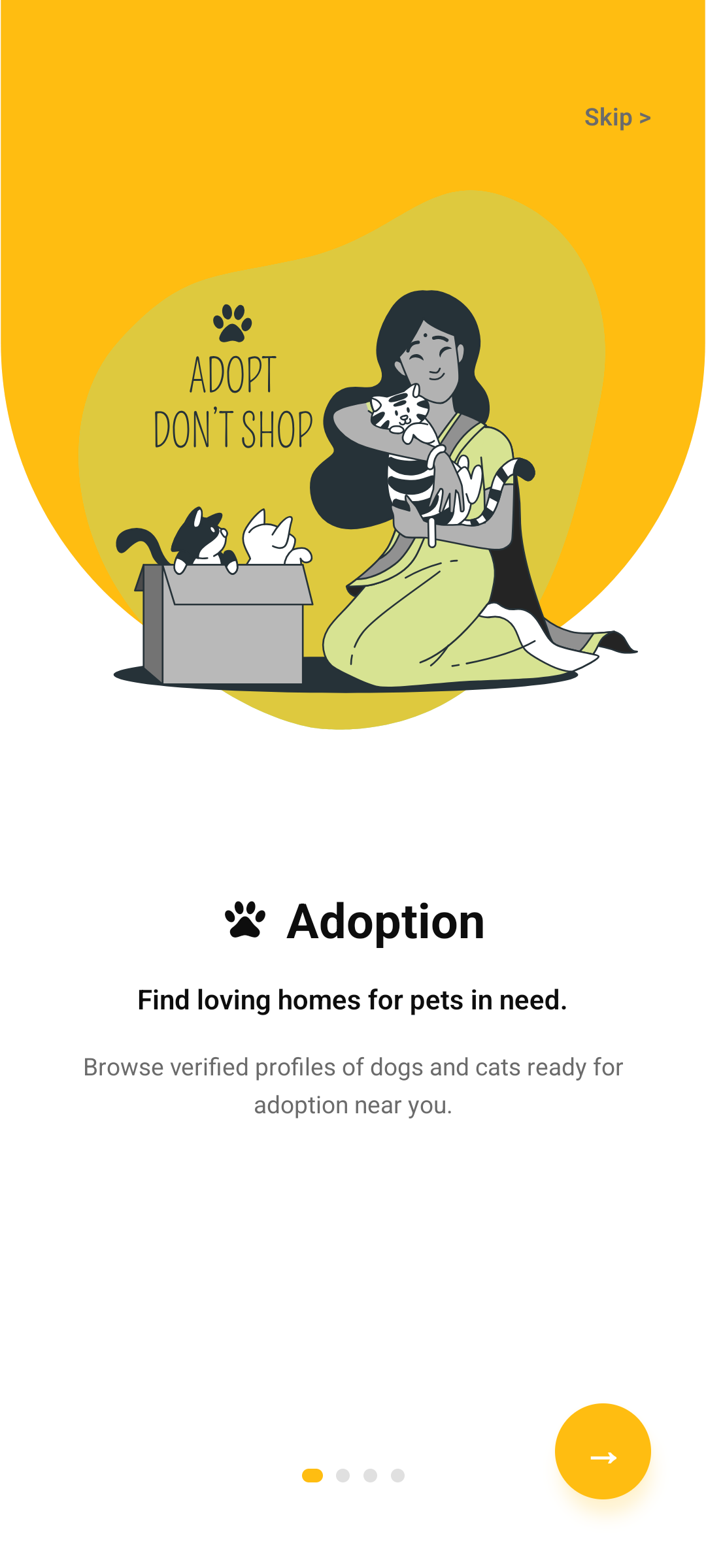Image resolution: width=706 pixels, height=1568 pixels.
Task: Skip the onboarding intro
Action: (617, 118)
